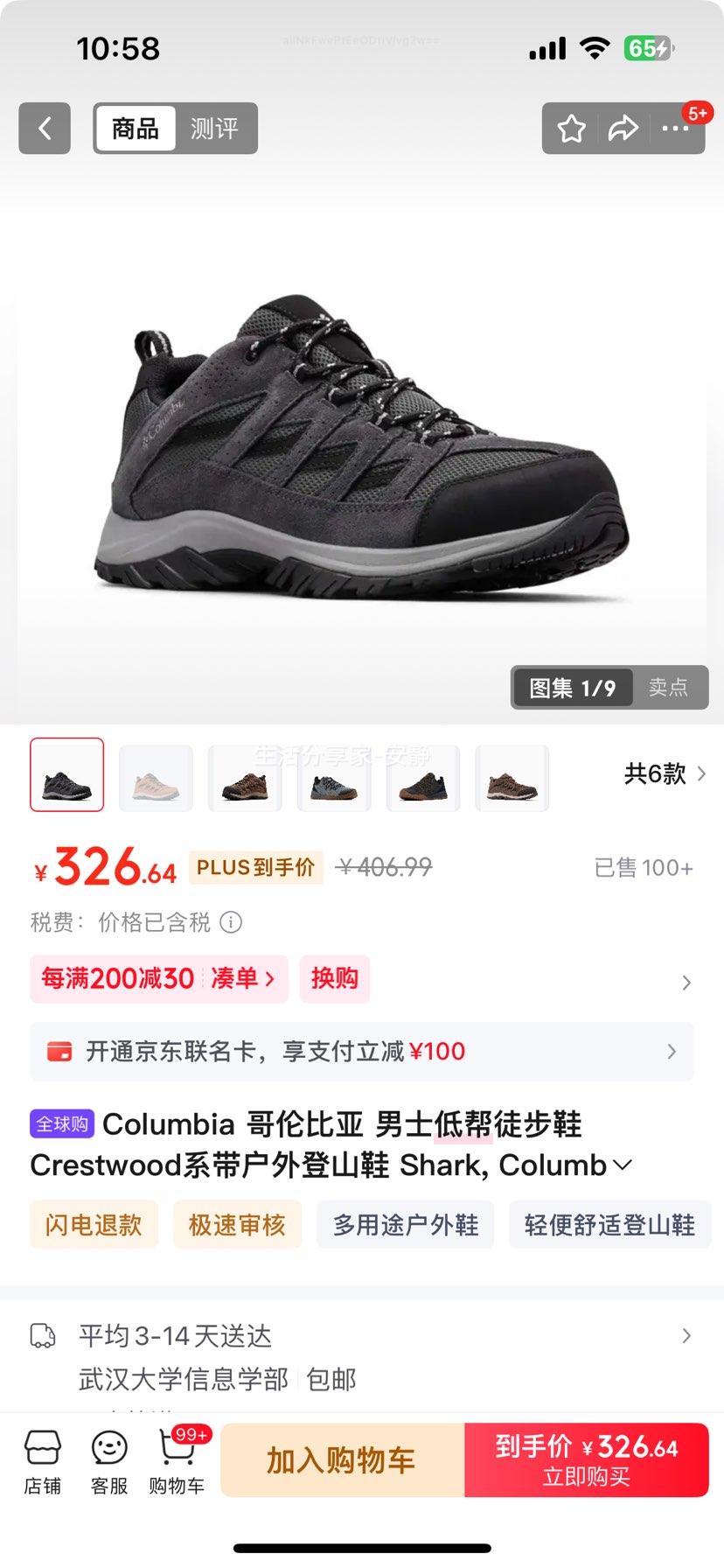Open the 换购 promotion link
This screenshot has width=724, height=1568.
click(x=334, y=979)
